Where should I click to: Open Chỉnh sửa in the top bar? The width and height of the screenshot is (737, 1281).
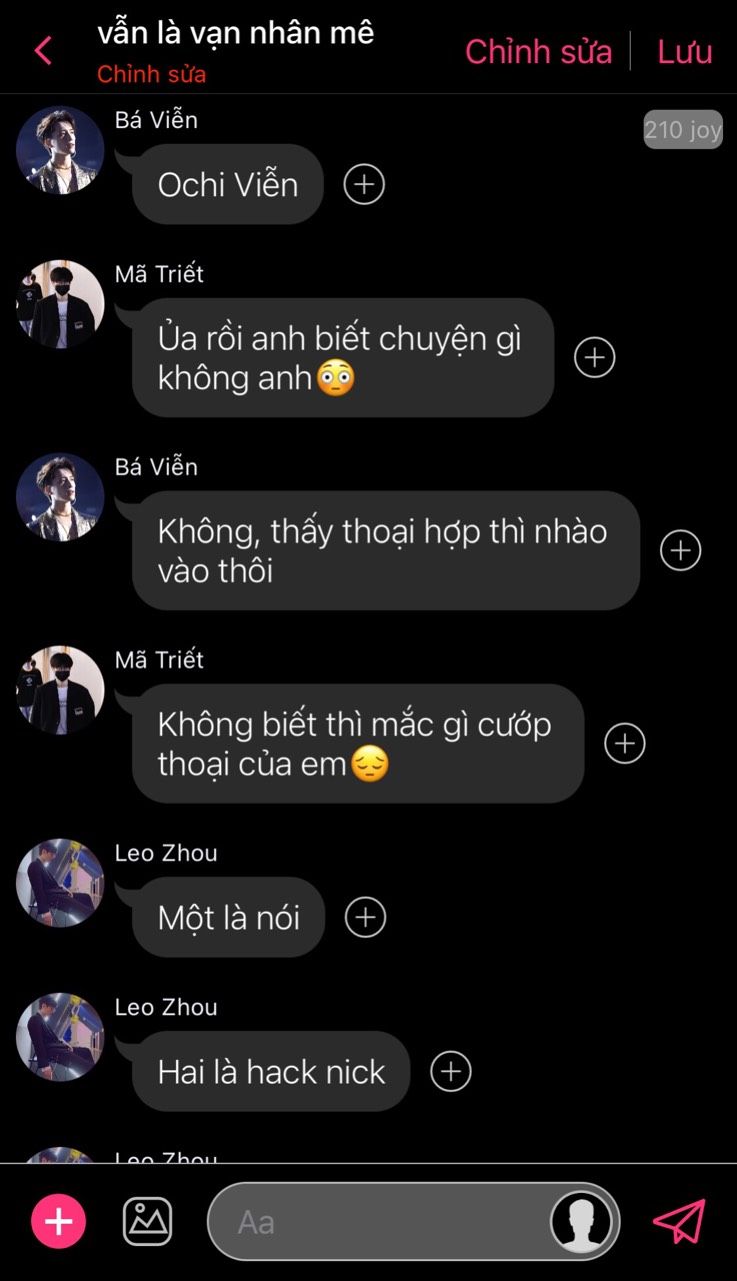tap(538, 52)
